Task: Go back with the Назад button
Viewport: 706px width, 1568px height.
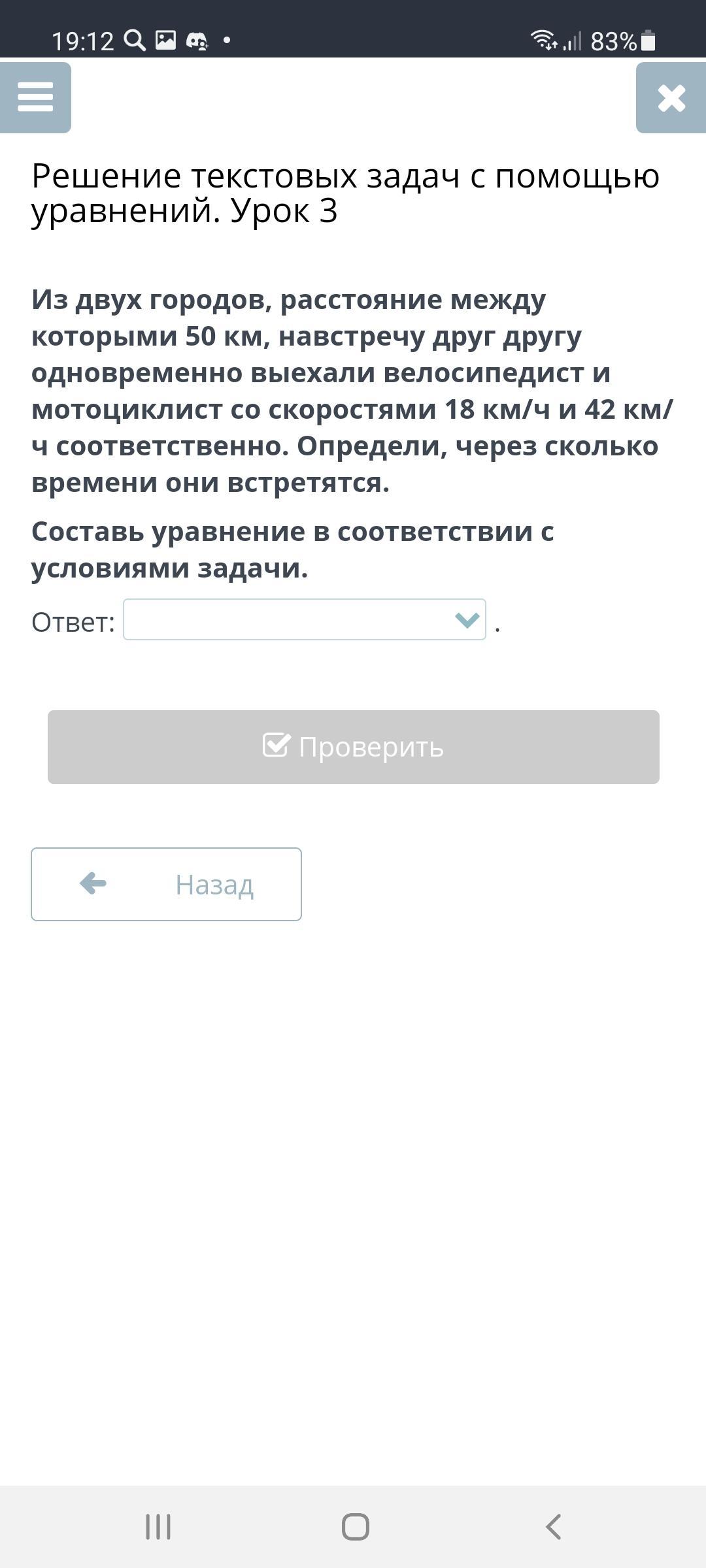Action: point(166,884)
